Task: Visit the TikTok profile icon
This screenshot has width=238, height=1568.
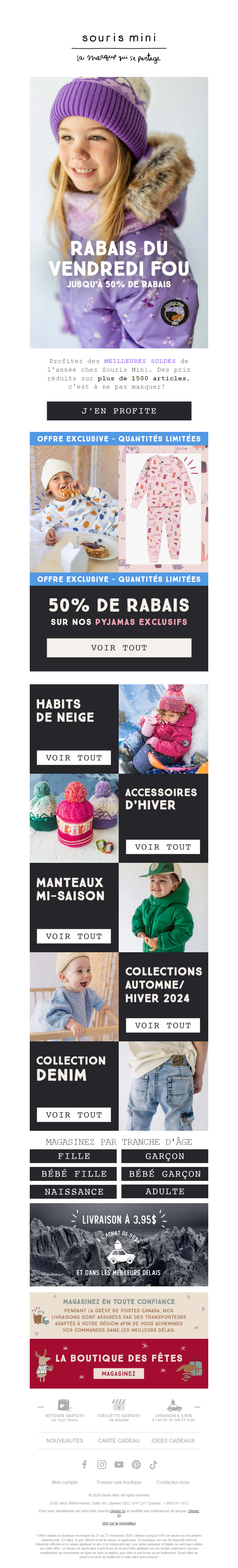Action: (x=154, y=1465)
